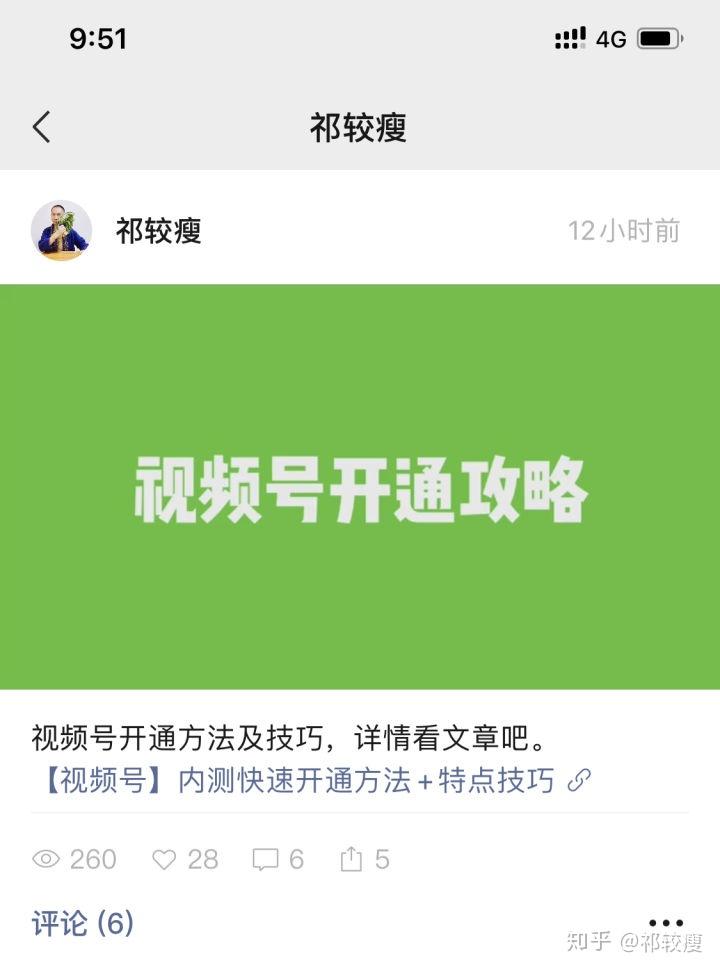
Task: Open the three-dot overflow menu
Action: click(x=665, y=922)
